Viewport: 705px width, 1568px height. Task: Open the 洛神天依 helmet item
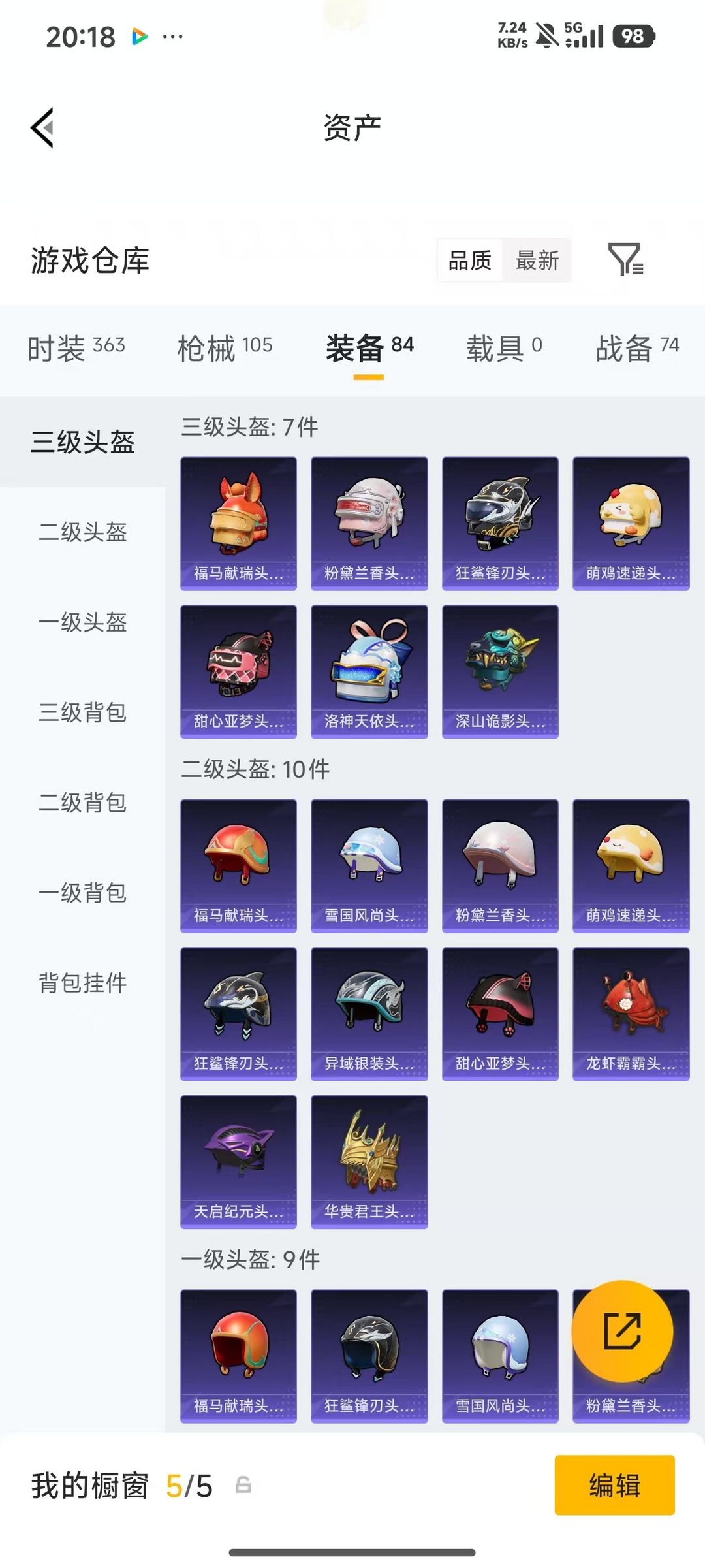click(369, 671)
